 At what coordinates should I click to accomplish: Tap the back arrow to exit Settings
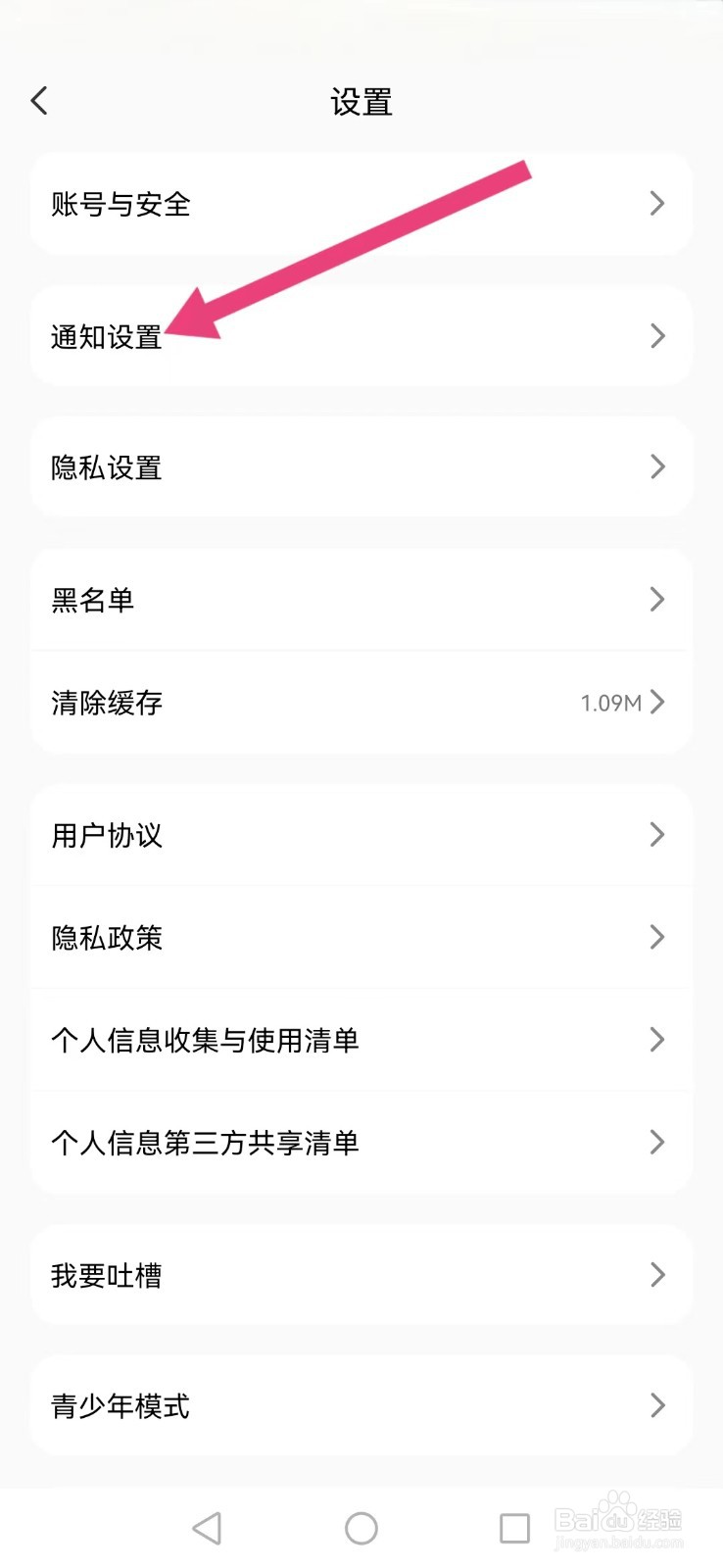39,100
